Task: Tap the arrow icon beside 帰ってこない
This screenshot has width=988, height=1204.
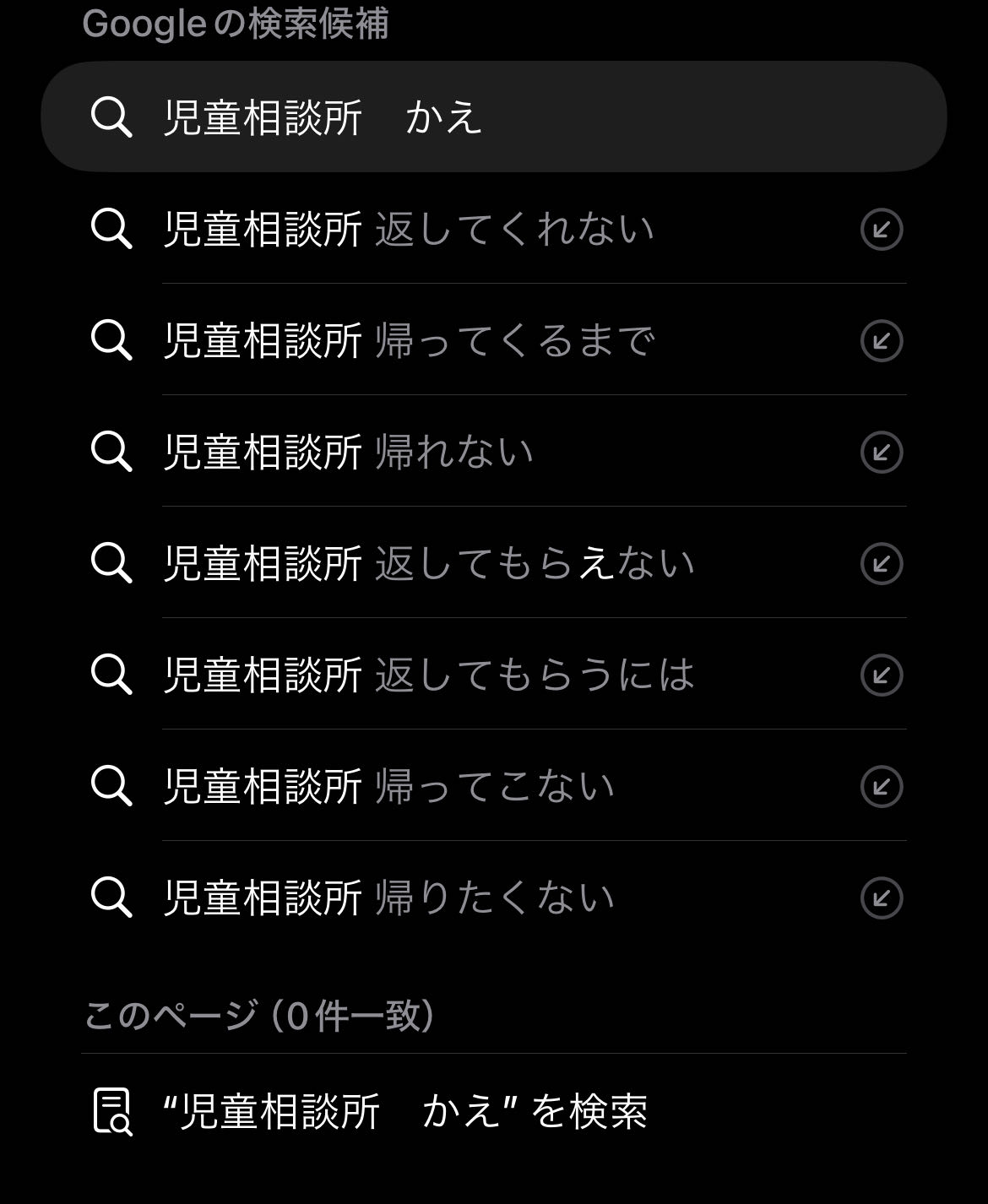Action: coord(882,786)
